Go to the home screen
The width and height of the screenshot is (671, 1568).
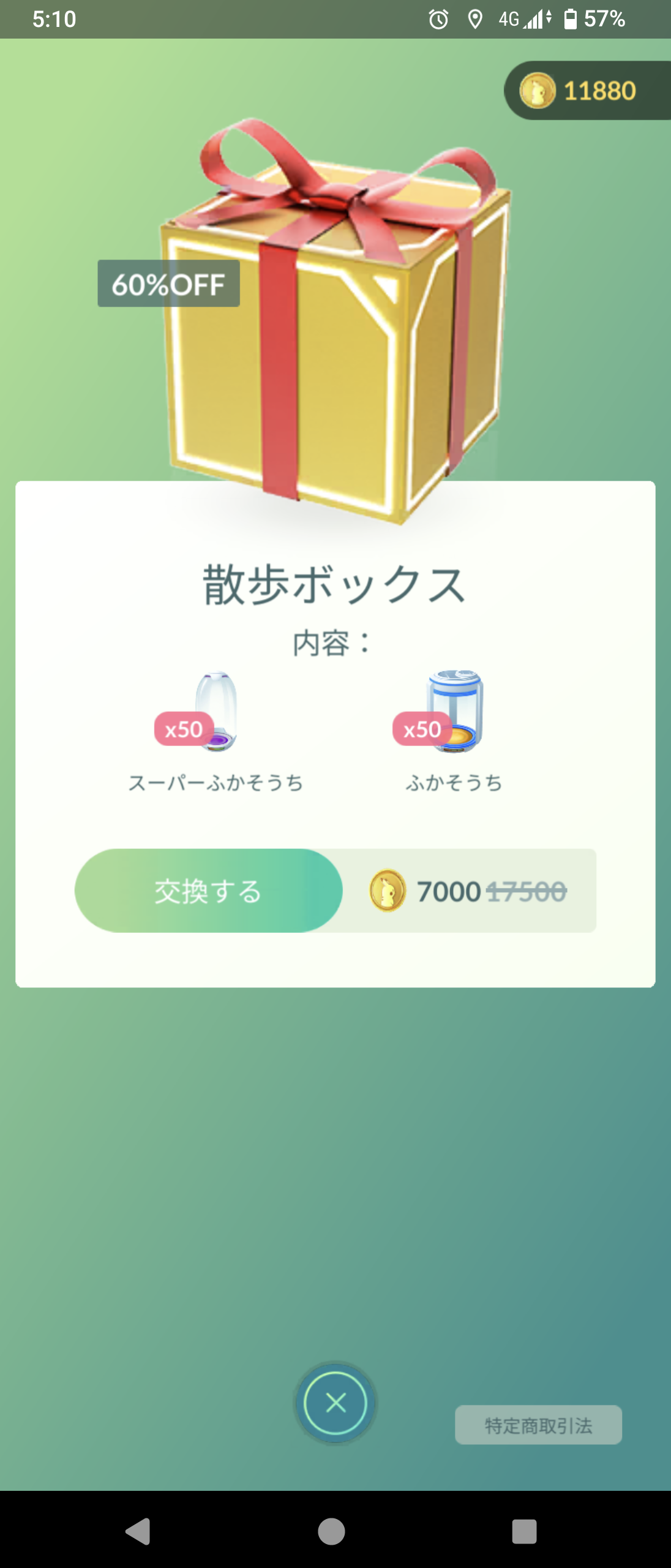331,1531
